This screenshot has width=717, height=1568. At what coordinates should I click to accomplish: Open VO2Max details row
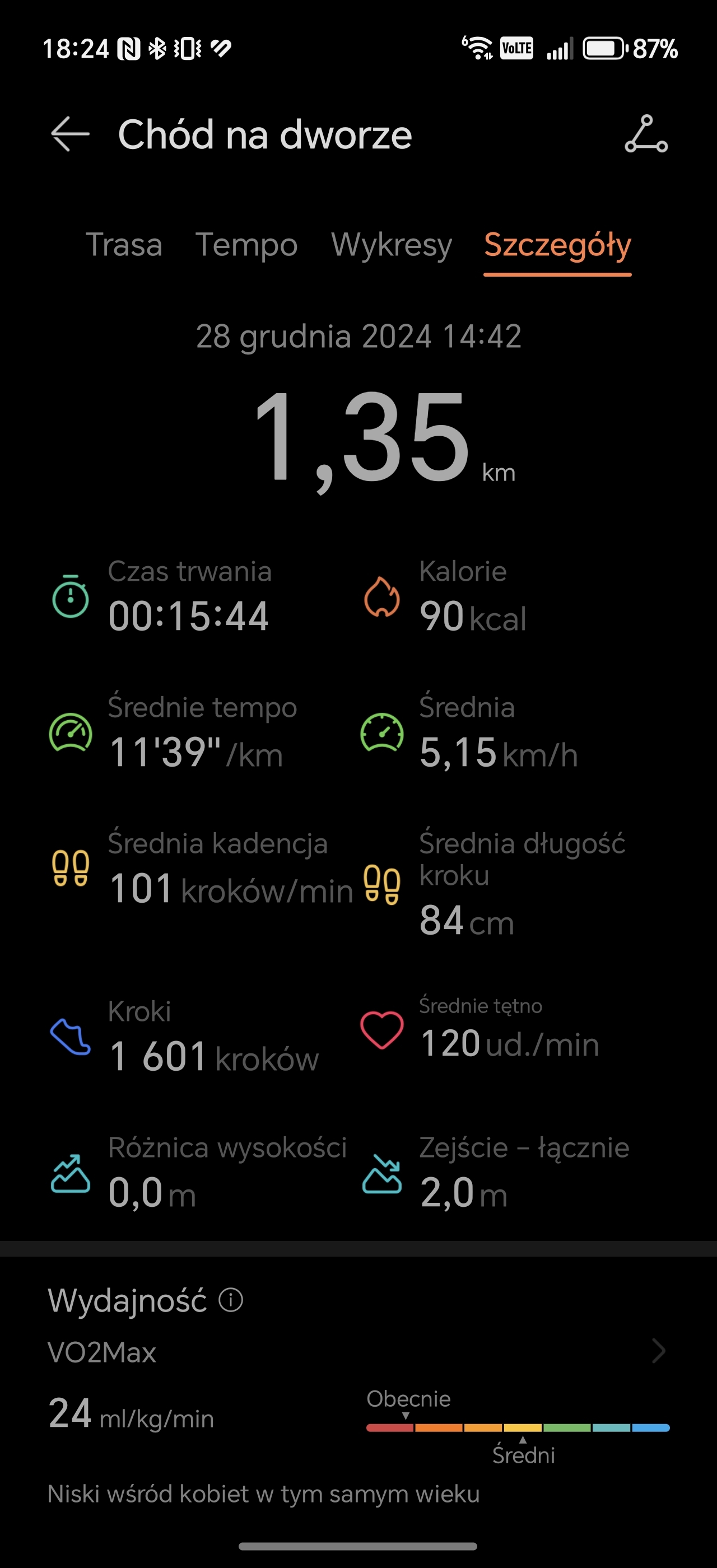358,1352
